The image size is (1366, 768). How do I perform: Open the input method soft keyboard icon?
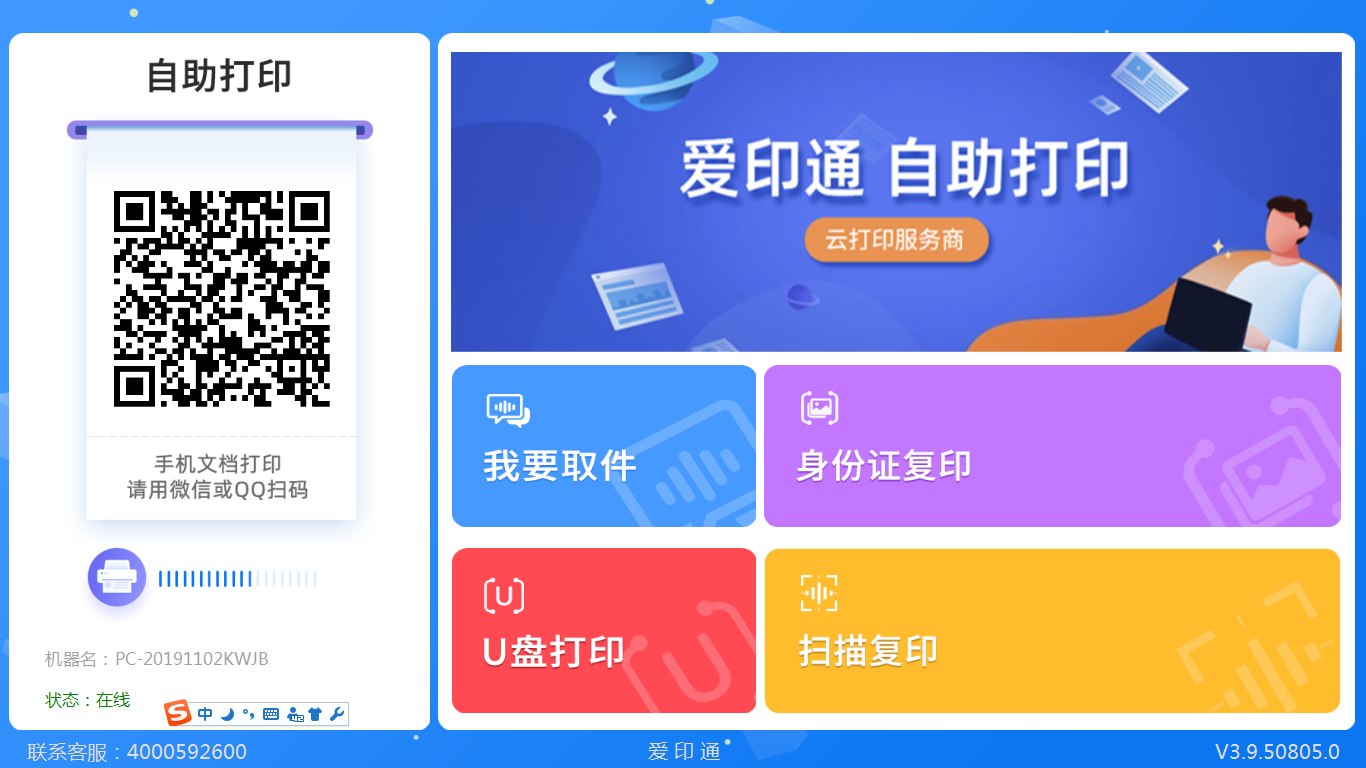pyautogui.click(x=271, y=714)
